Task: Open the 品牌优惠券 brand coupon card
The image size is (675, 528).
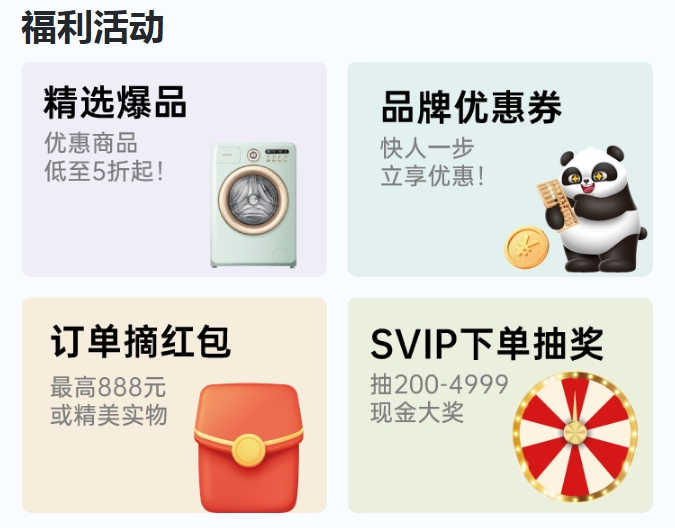Action: click(x=499, y=169)
